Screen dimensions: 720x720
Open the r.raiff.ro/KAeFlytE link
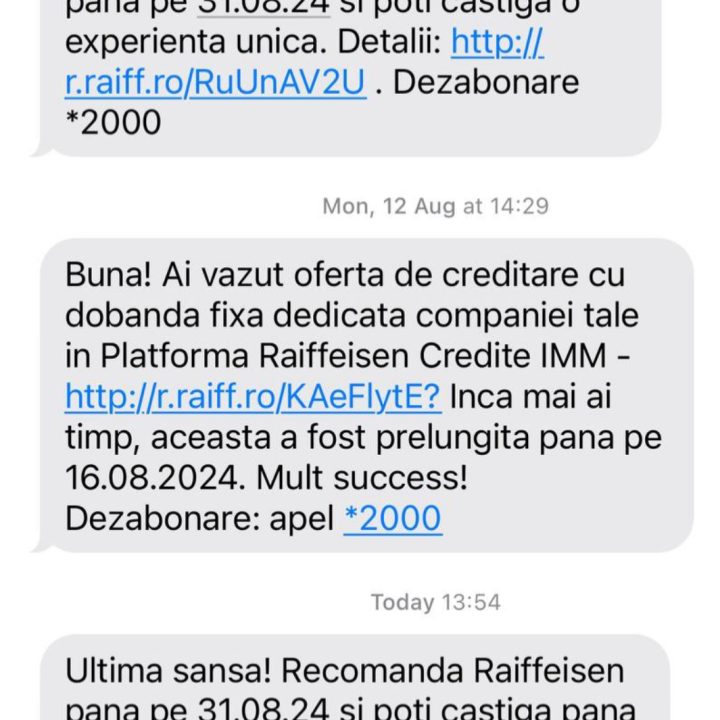point(252,397)
